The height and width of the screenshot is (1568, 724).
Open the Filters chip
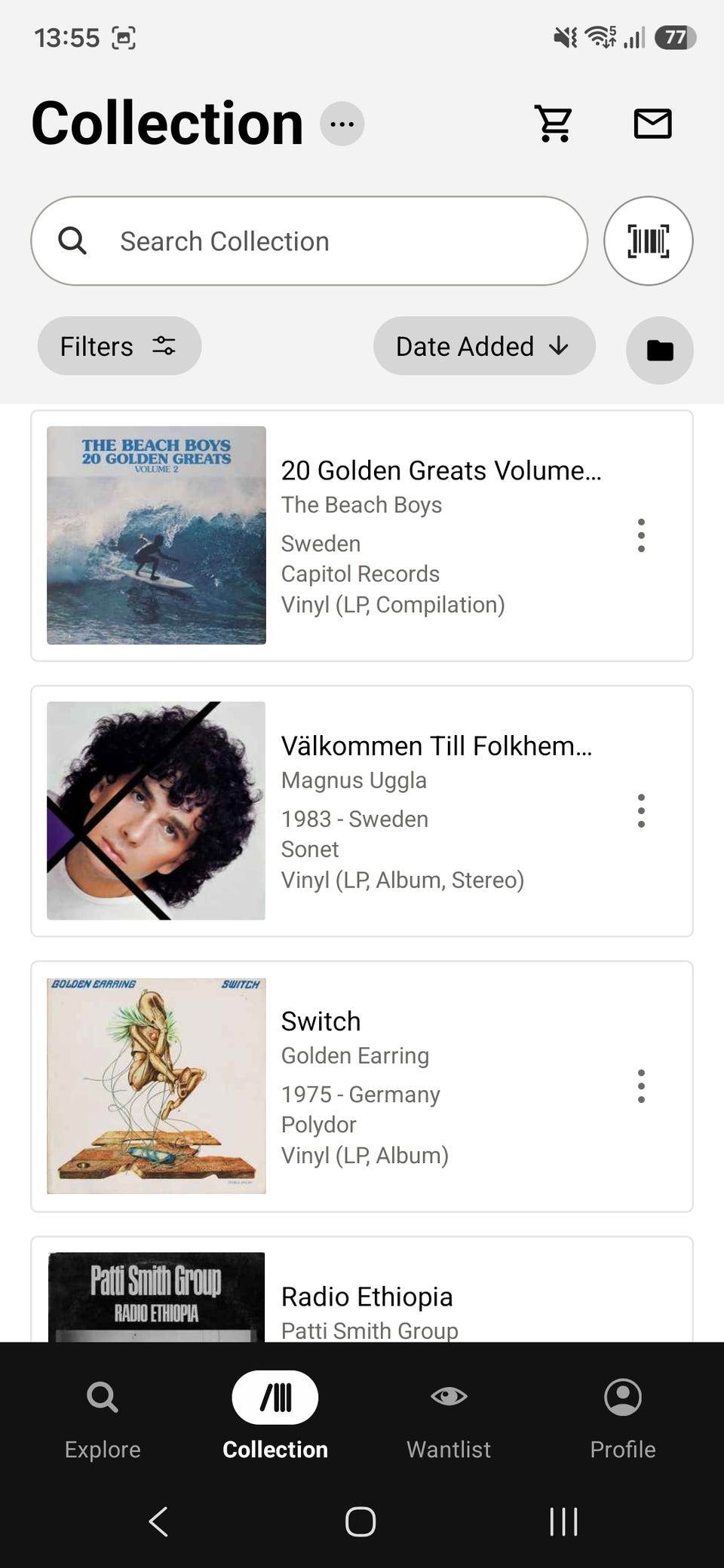(119, 346)
